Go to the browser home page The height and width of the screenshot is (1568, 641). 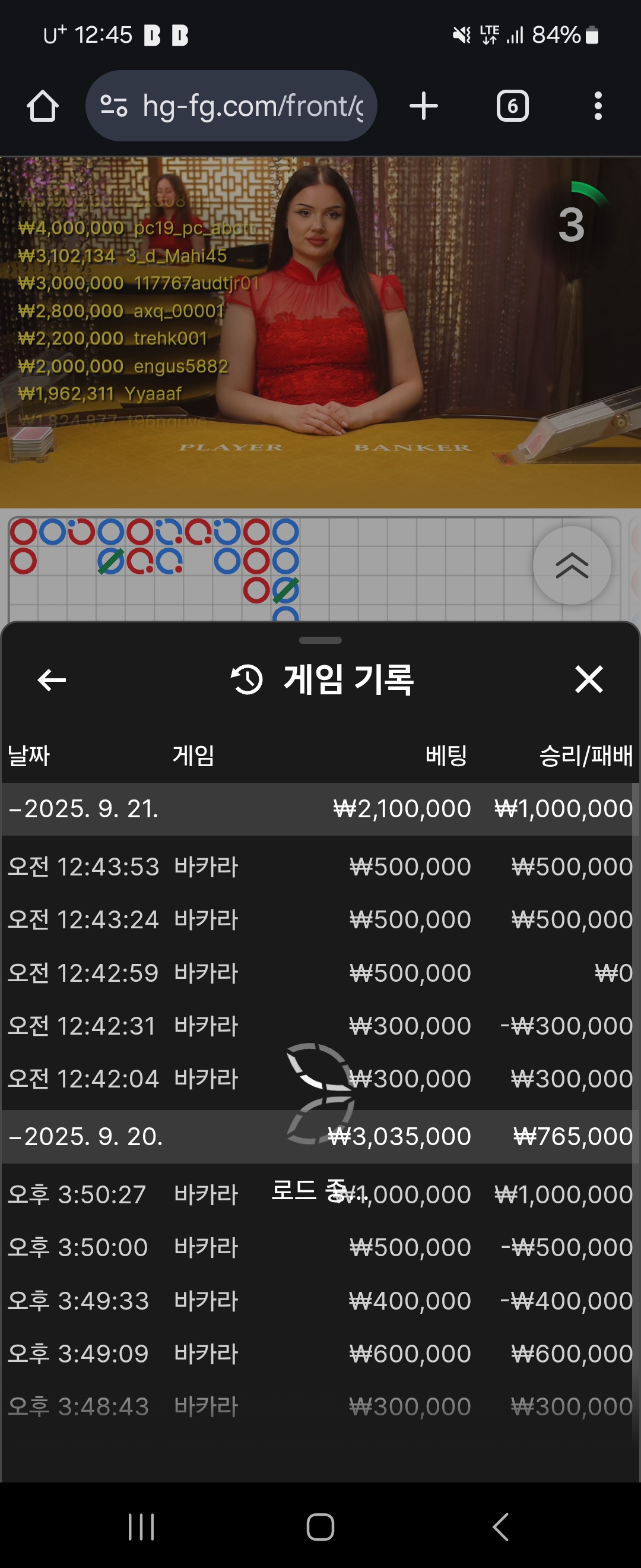point(43,106)
